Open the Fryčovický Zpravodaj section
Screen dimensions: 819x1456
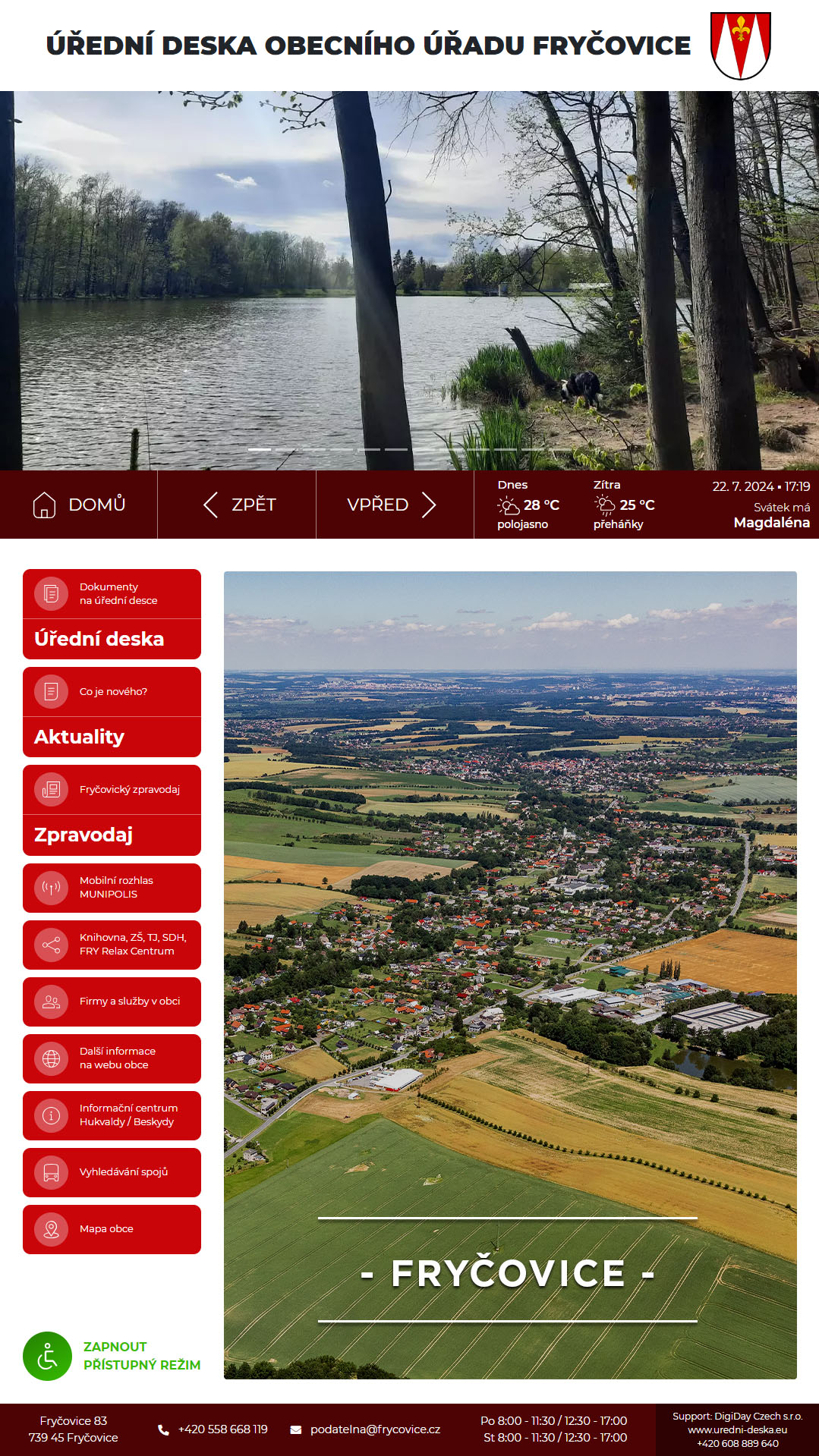click(112, 810)
